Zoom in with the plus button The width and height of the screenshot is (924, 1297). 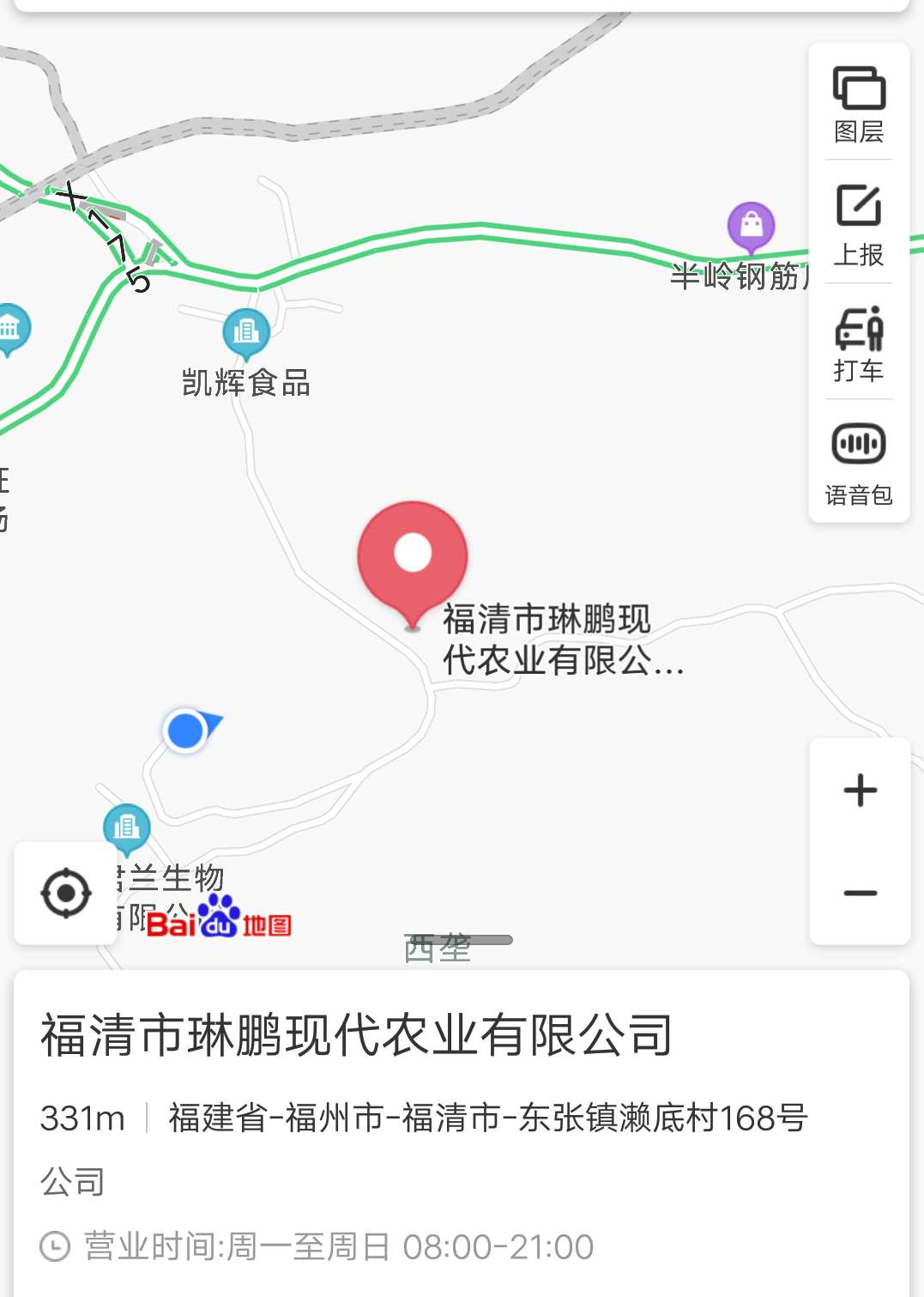[858, 791]
